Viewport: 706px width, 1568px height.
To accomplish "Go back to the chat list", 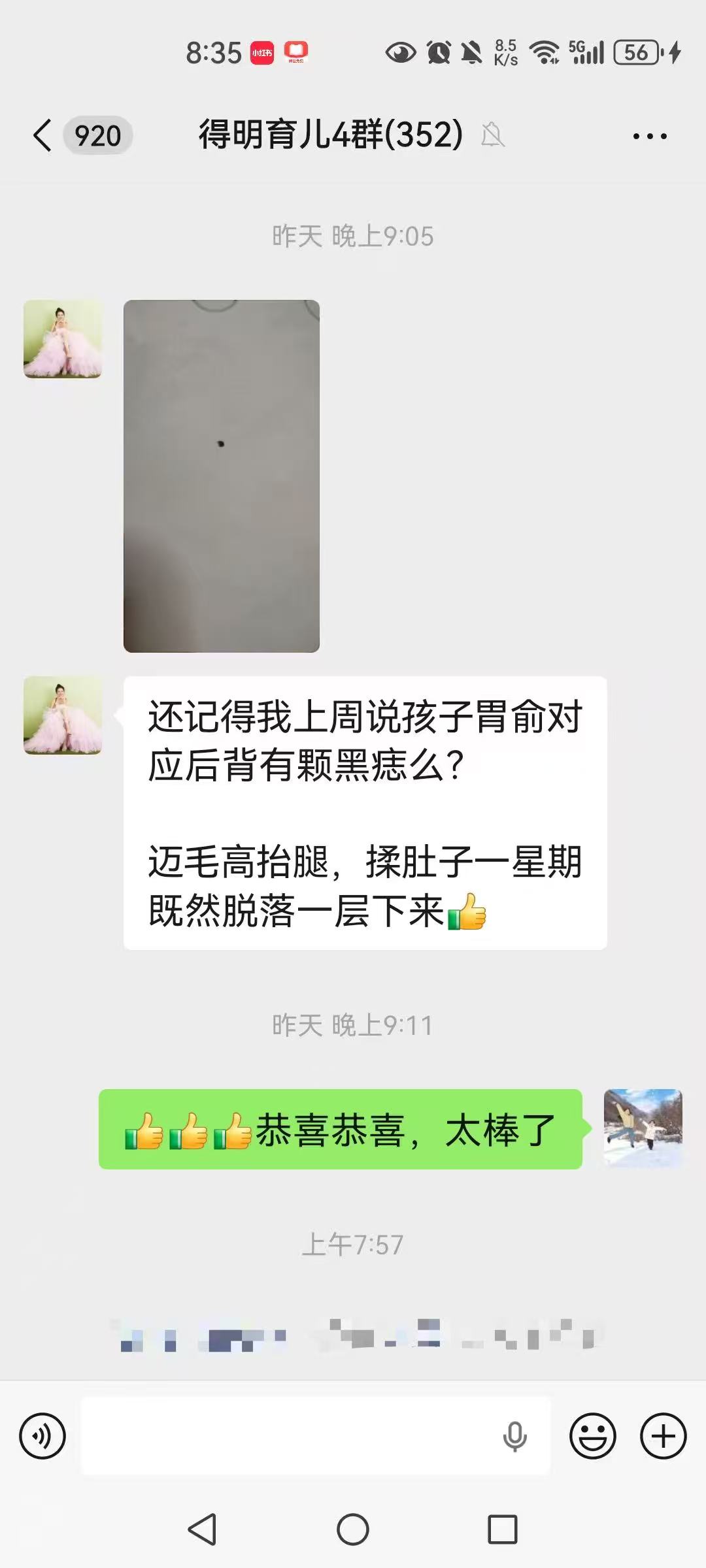I will 43,136.
